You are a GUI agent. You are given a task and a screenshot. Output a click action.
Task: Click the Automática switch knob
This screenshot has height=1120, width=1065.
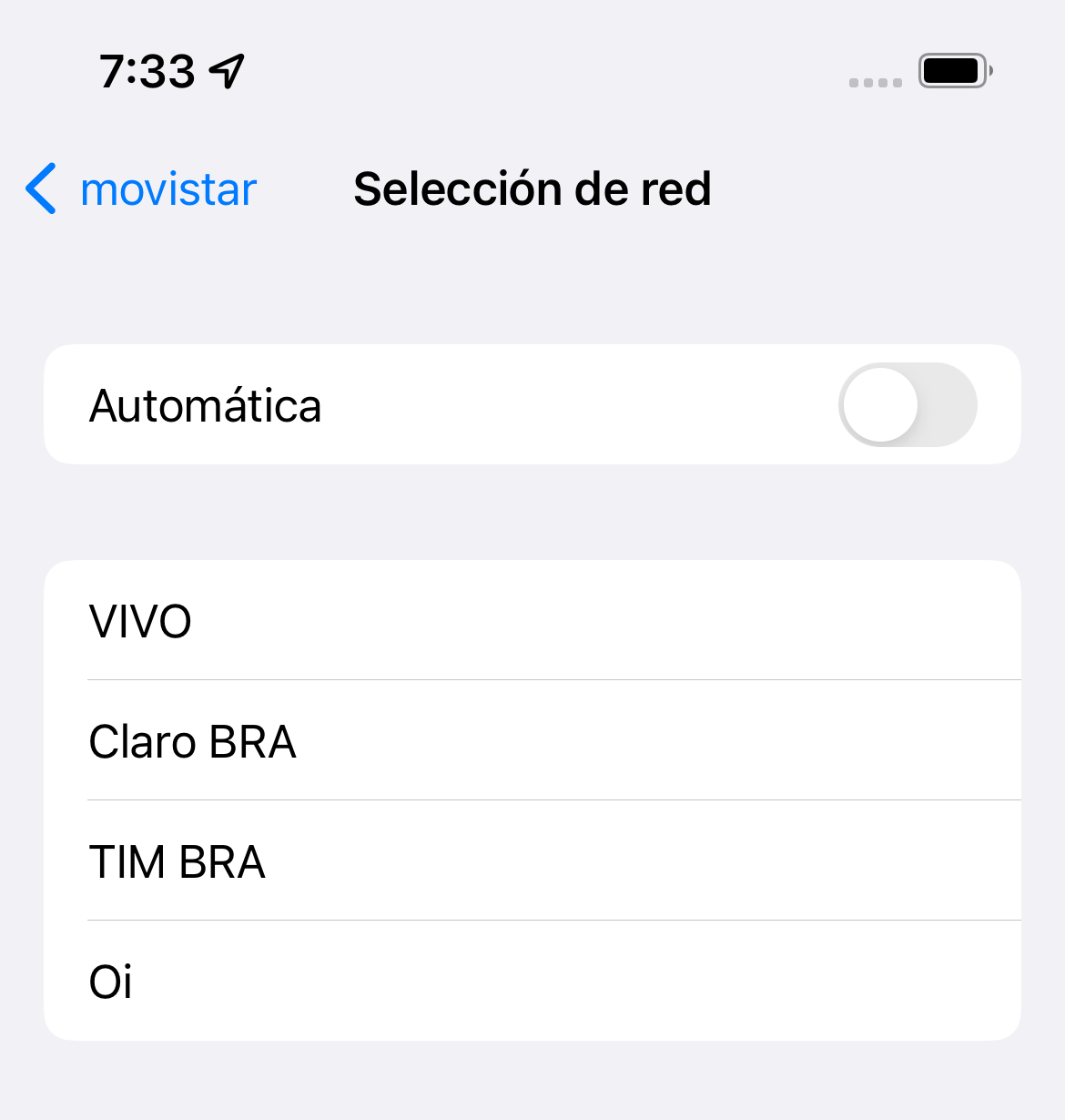point(878,404)
